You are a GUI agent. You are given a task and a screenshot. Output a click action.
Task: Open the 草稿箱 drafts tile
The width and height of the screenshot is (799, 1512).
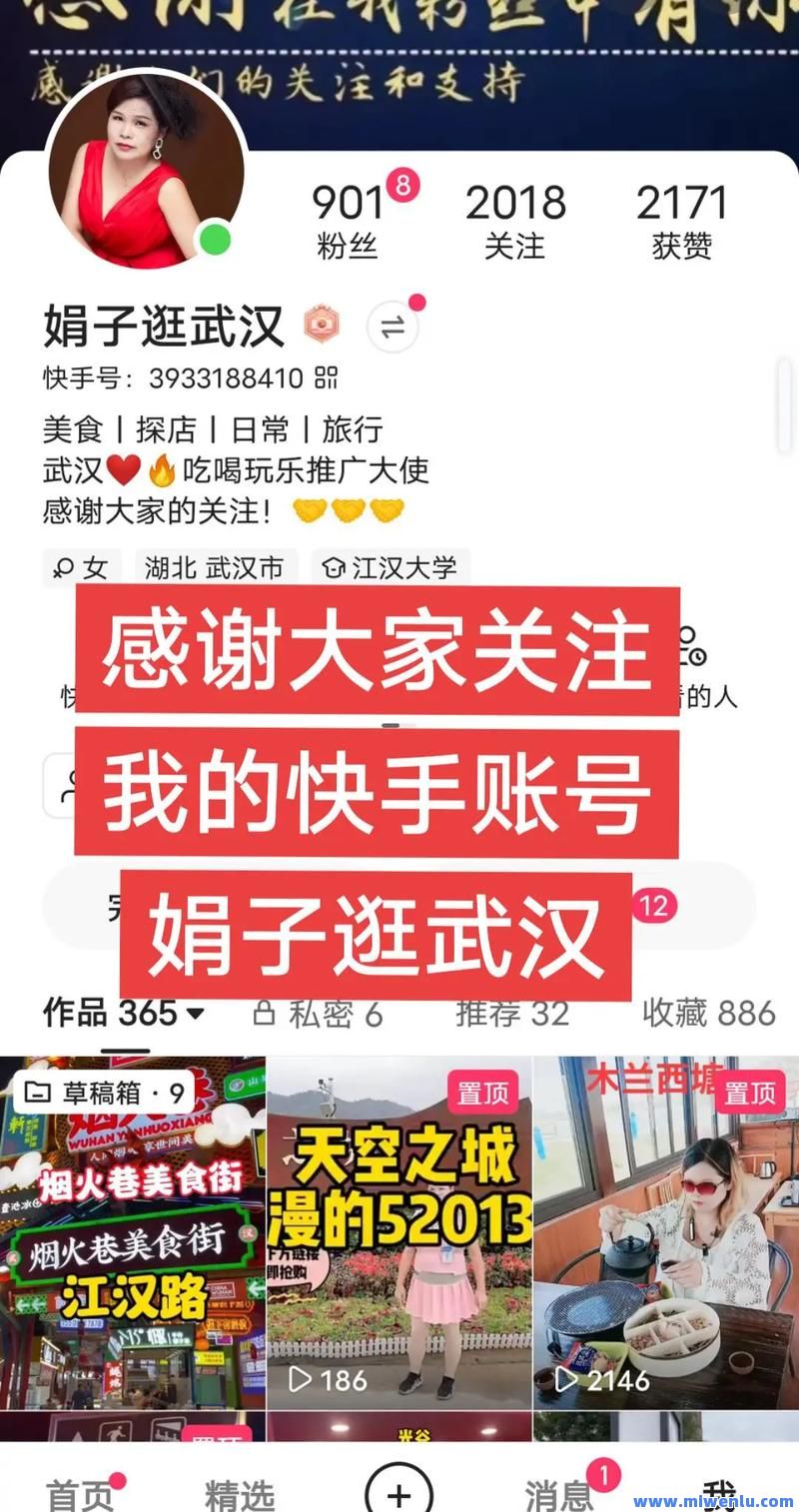click(x=133, y=1232)
